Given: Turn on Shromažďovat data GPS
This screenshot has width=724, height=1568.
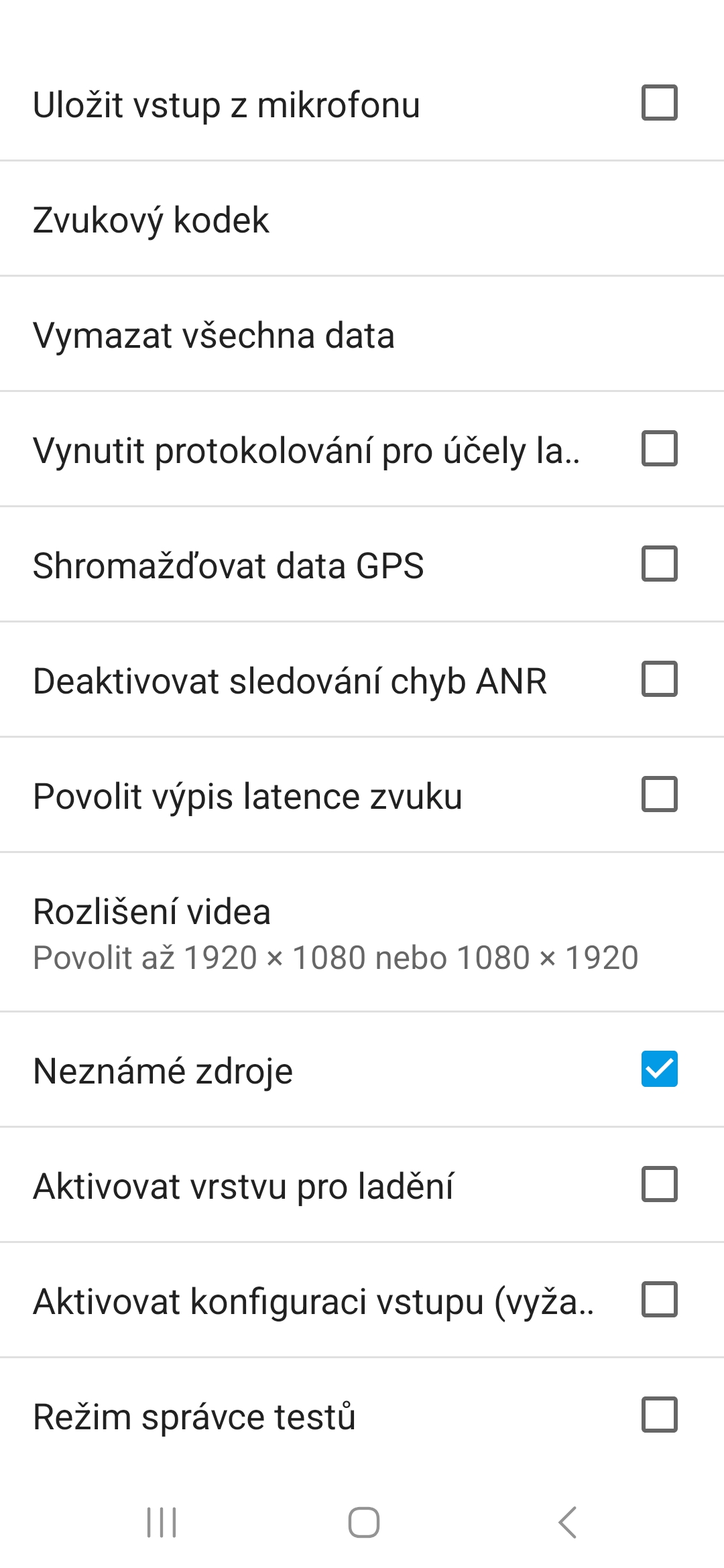Looking at the screenshot, I should (659, 564).
